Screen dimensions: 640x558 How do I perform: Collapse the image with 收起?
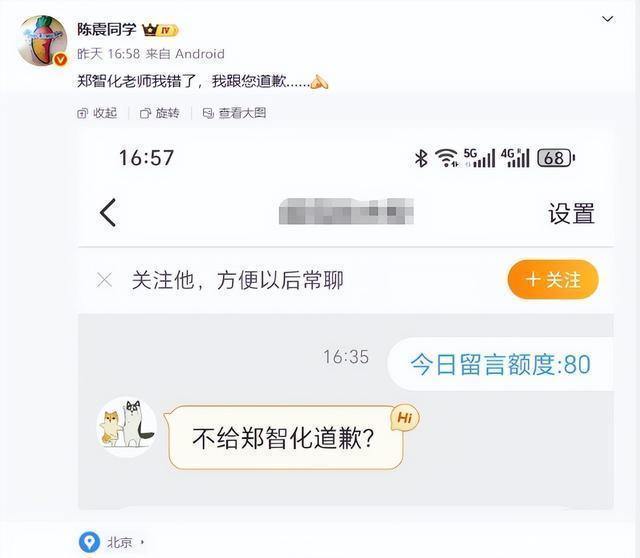pyautogui.click(x=97, y=113)
